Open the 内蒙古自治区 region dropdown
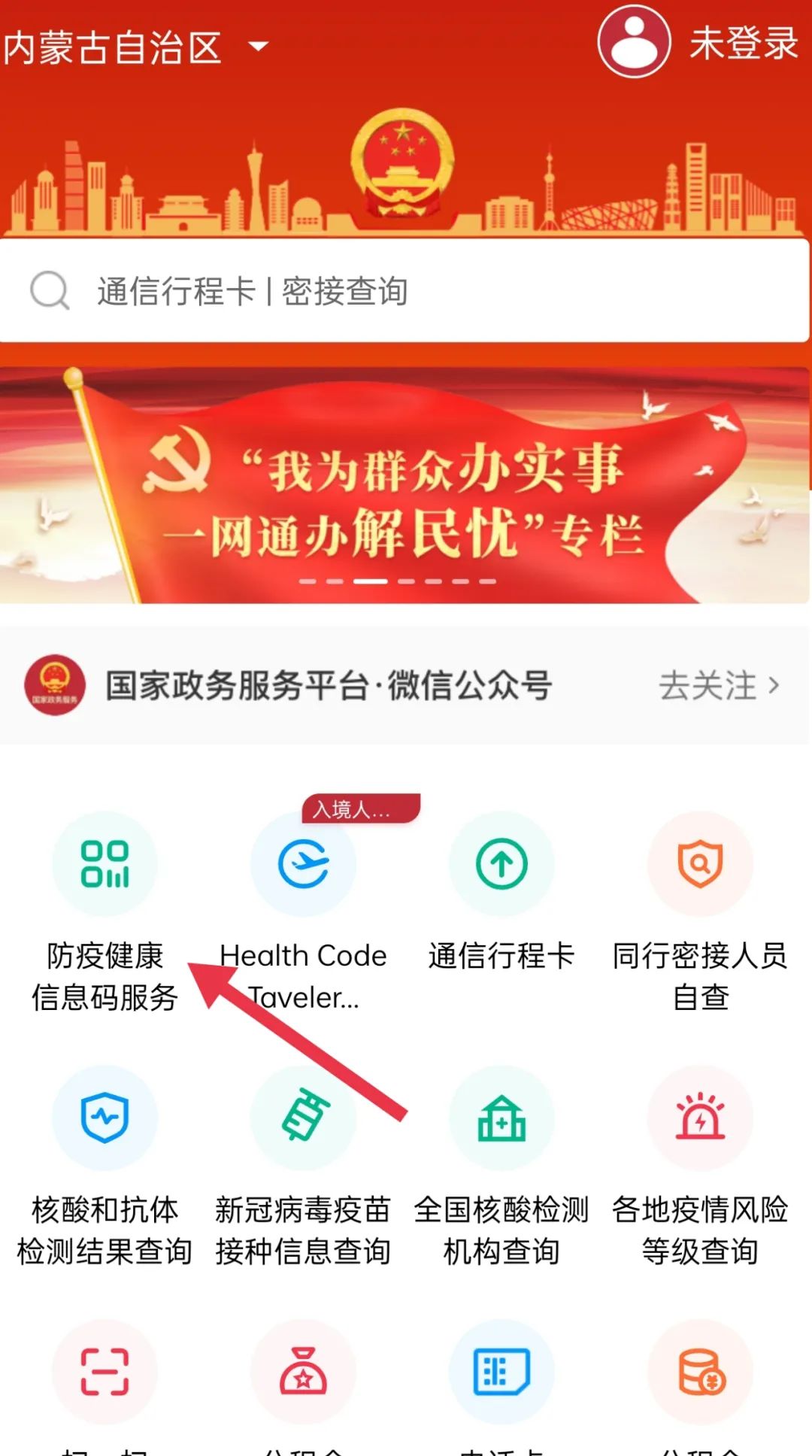The width and height of the screenshot is (812, 1456). point(135,47)
